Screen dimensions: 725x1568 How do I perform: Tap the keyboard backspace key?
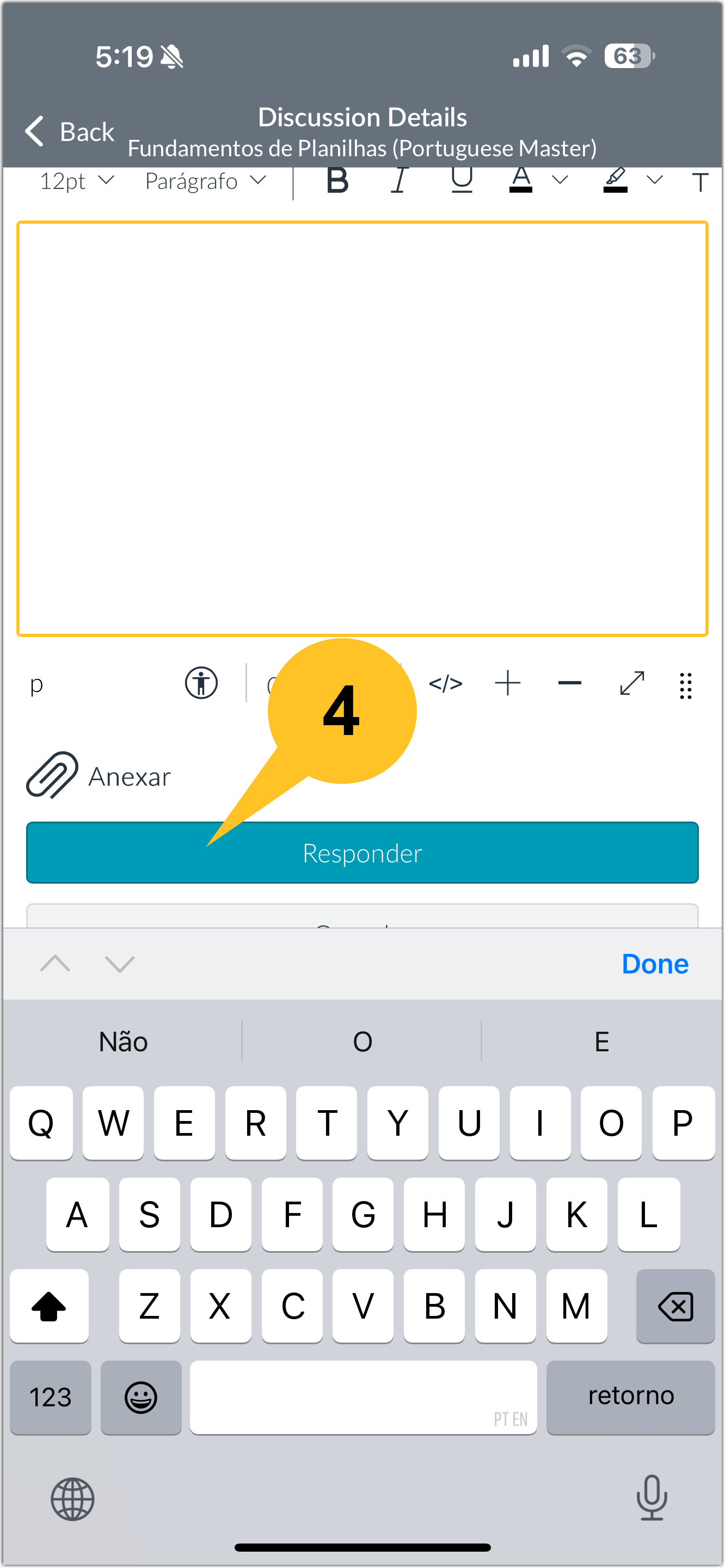point(675,1306)
